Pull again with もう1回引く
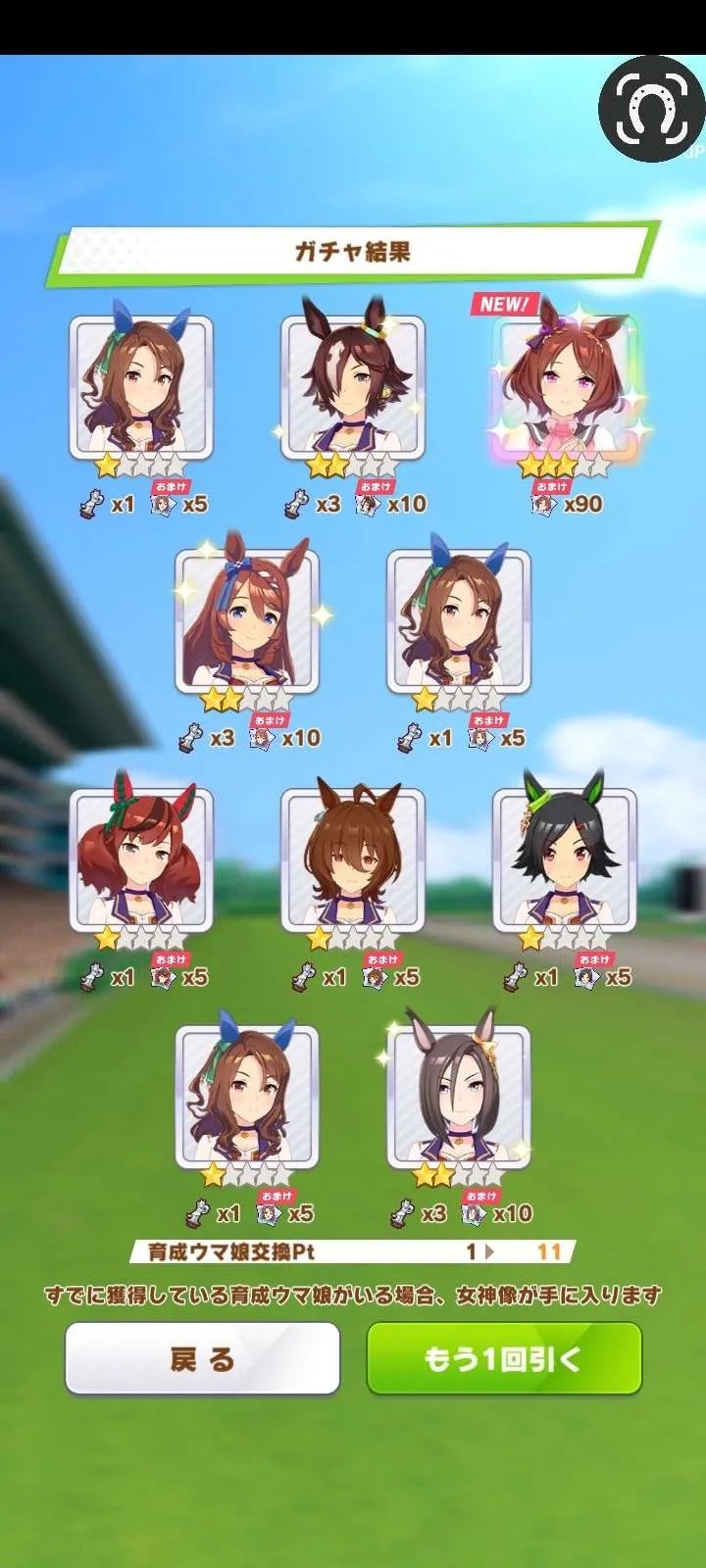 click(504, 1358)
